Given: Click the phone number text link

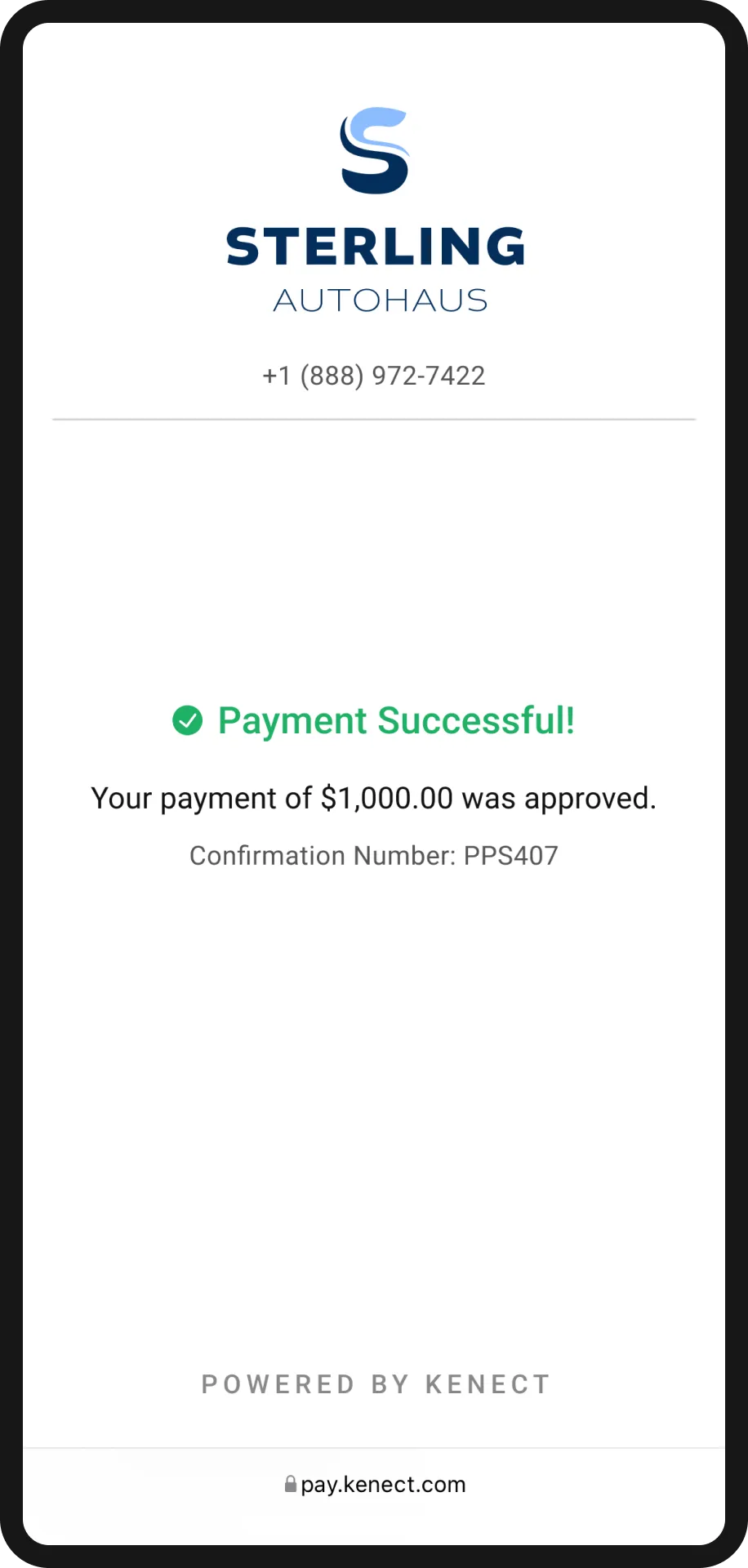Looking at the screenshot, I should (373, 375).
